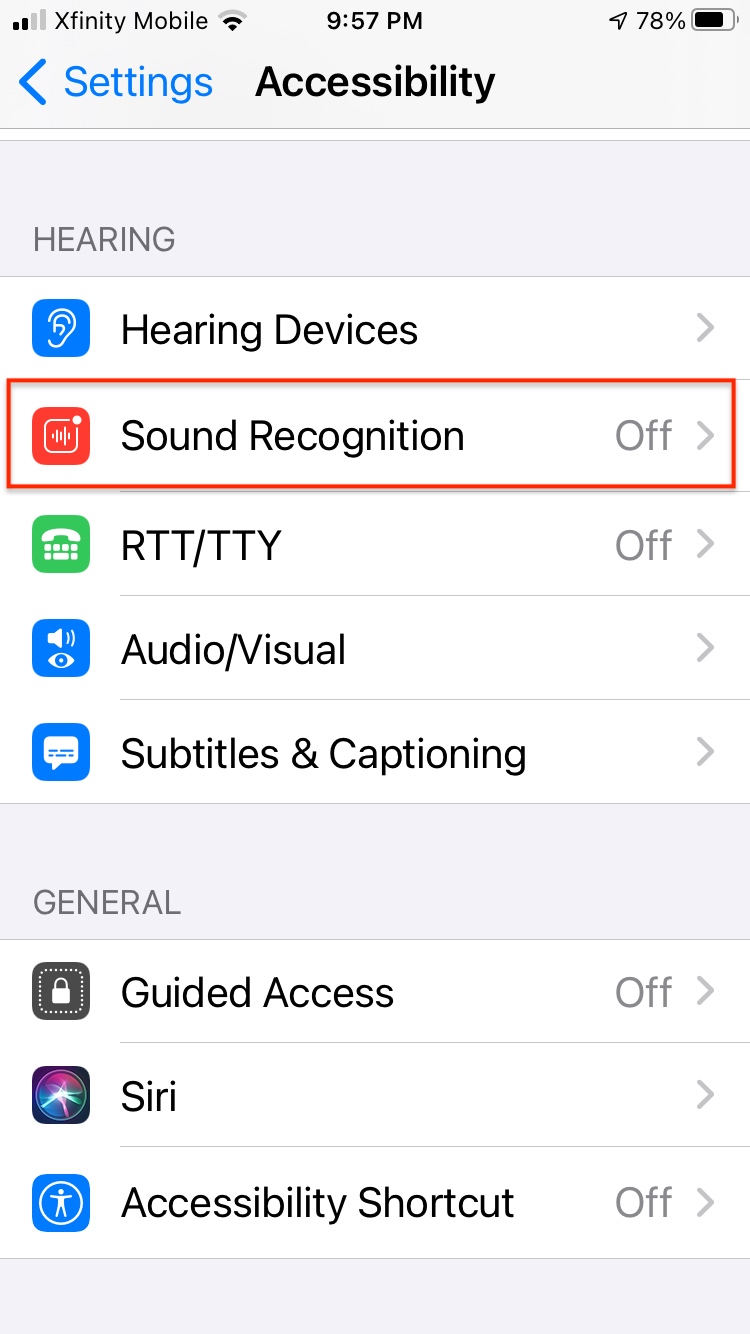Open Hearing Devices settings

[375, 329]
